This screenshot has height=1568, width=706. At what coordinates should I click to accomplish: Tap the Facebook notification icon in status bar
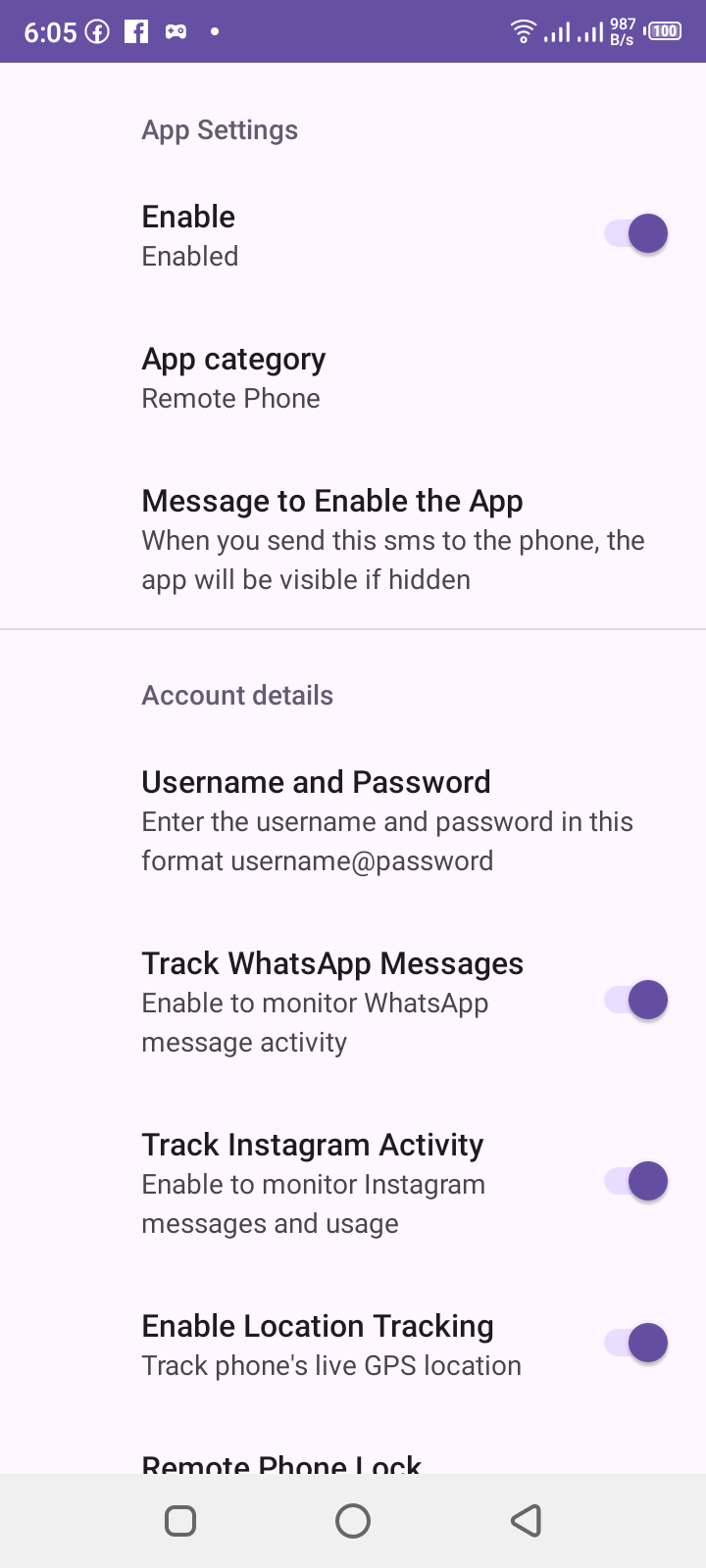click(x=136, y=30)
